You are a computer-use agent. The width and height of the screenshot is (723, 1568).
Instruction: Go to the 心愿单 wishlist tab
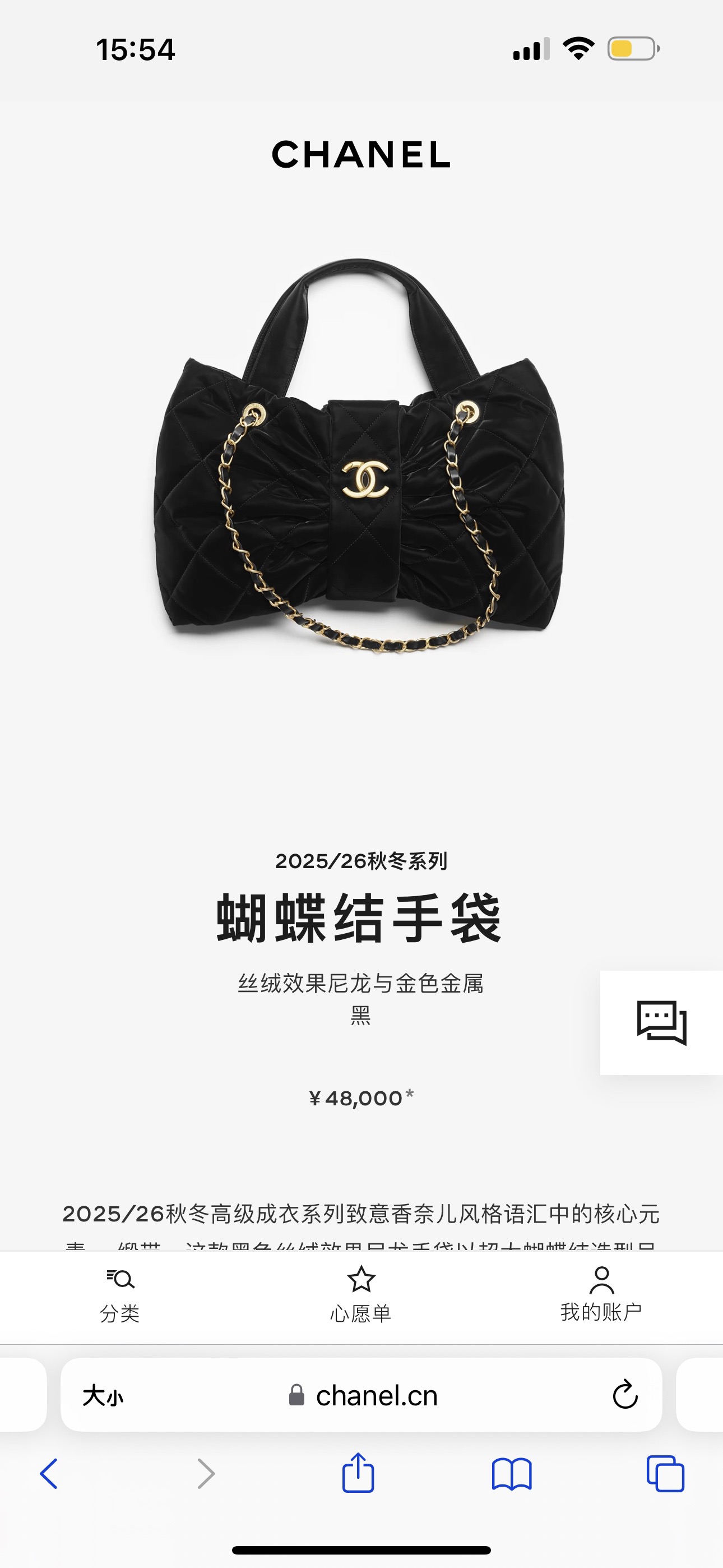coord(361,1297)
